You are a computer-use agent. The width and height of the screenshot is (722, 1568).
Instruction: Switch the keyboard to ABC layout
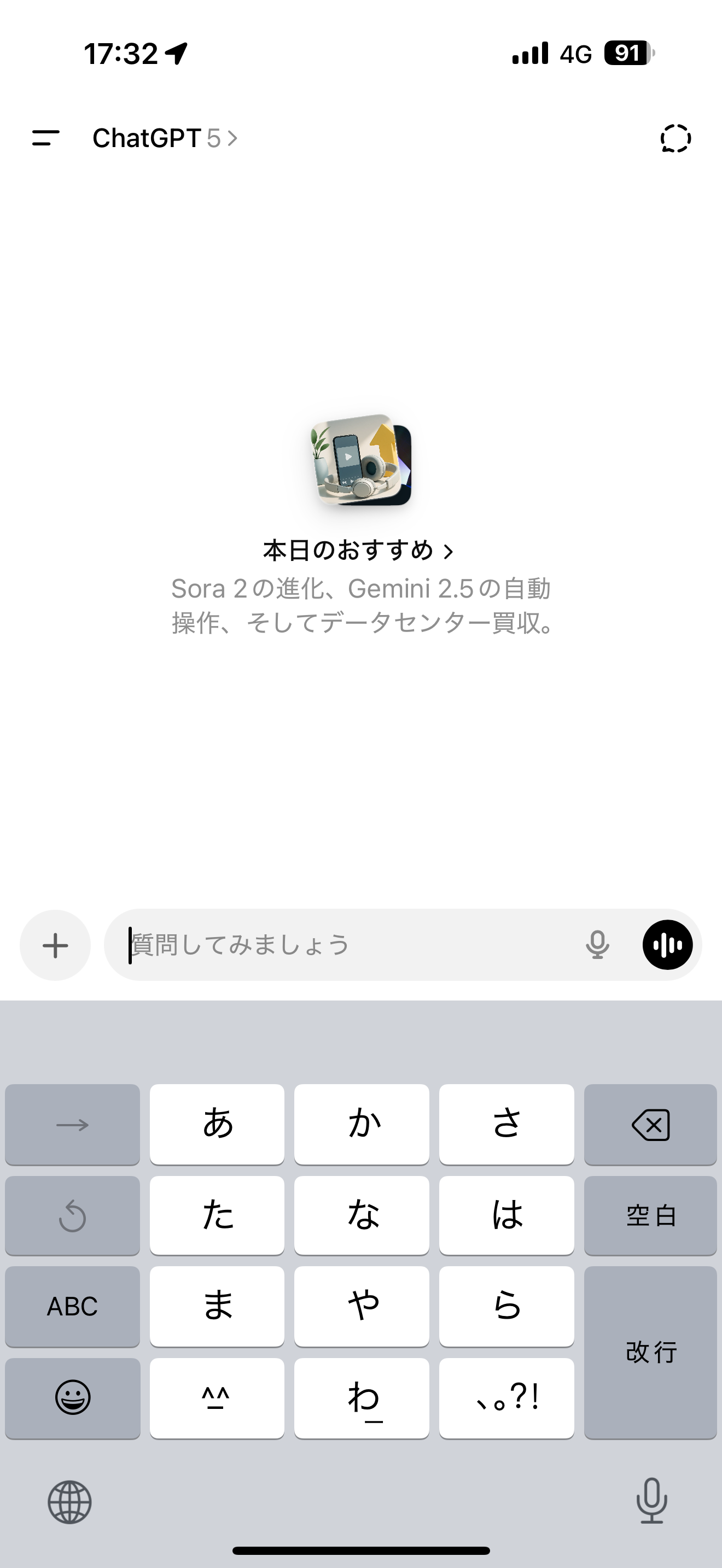click(x=72, y=1306)
